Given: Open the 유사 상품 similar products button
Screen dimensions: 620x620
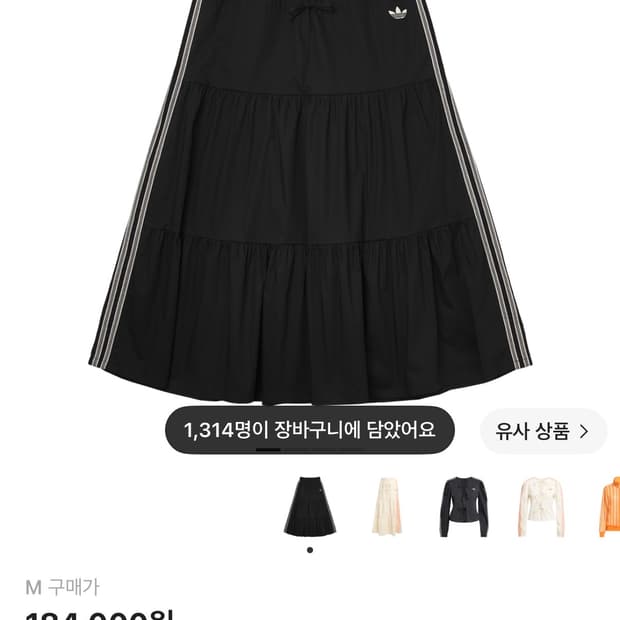Looking at the screenshot, I should (543, 431).
